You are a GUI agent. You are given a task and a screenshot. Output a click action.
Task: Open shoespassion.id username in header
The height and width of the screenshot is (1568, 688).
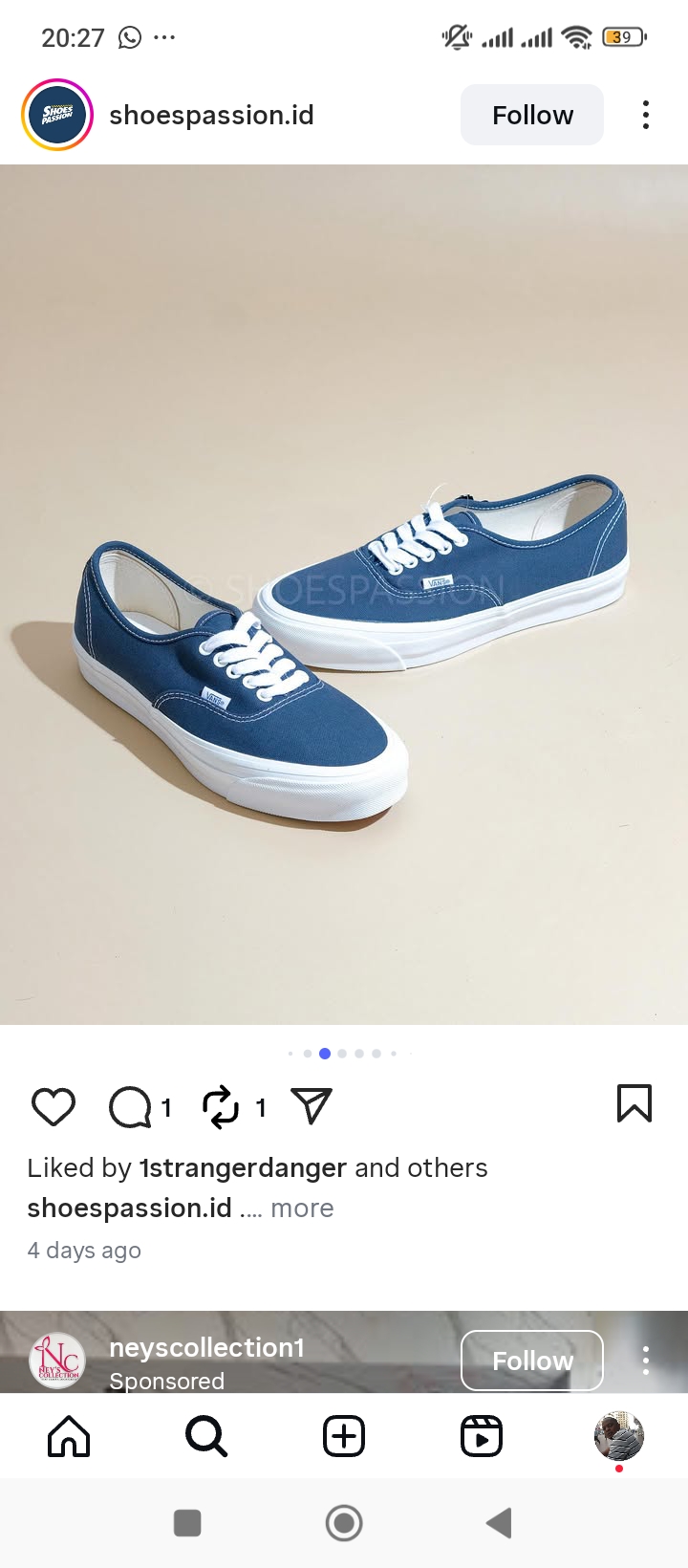point(211,115)
